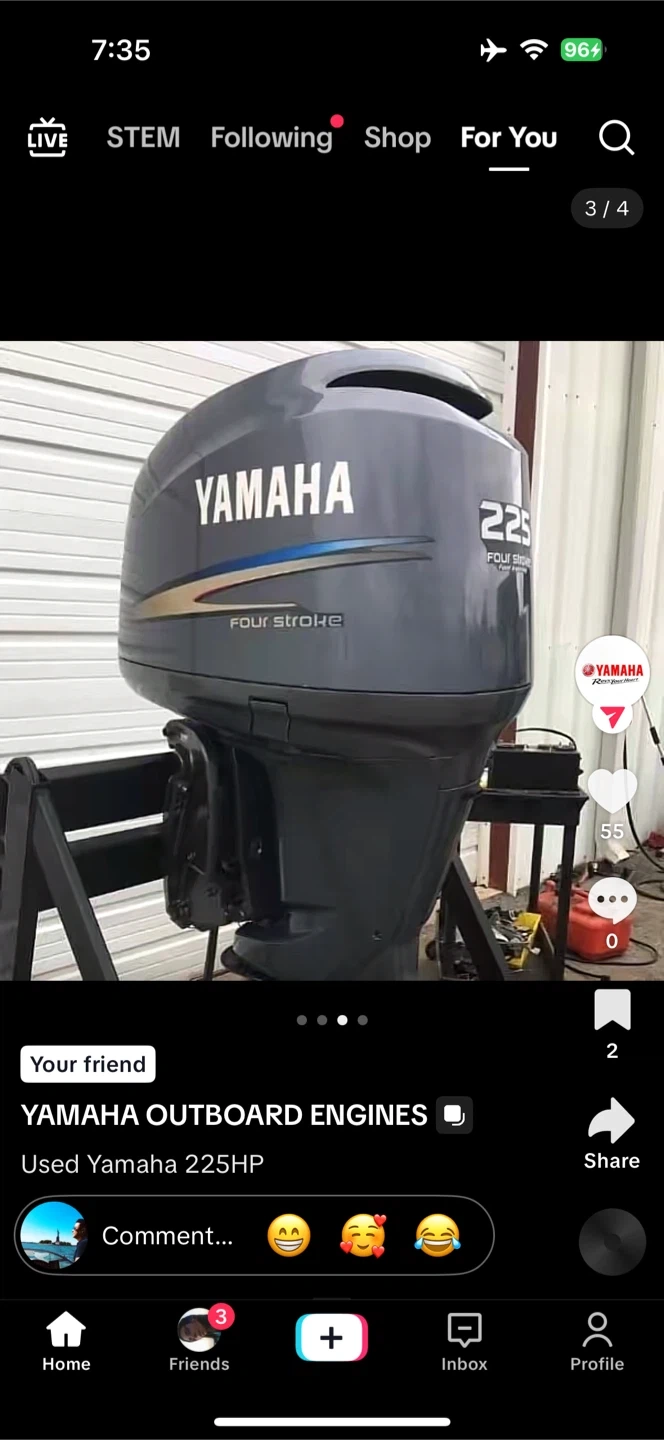Viewport: 664px width, 1440px height.
Task: Like this post with the heart
Action: (x=612, y=791)
